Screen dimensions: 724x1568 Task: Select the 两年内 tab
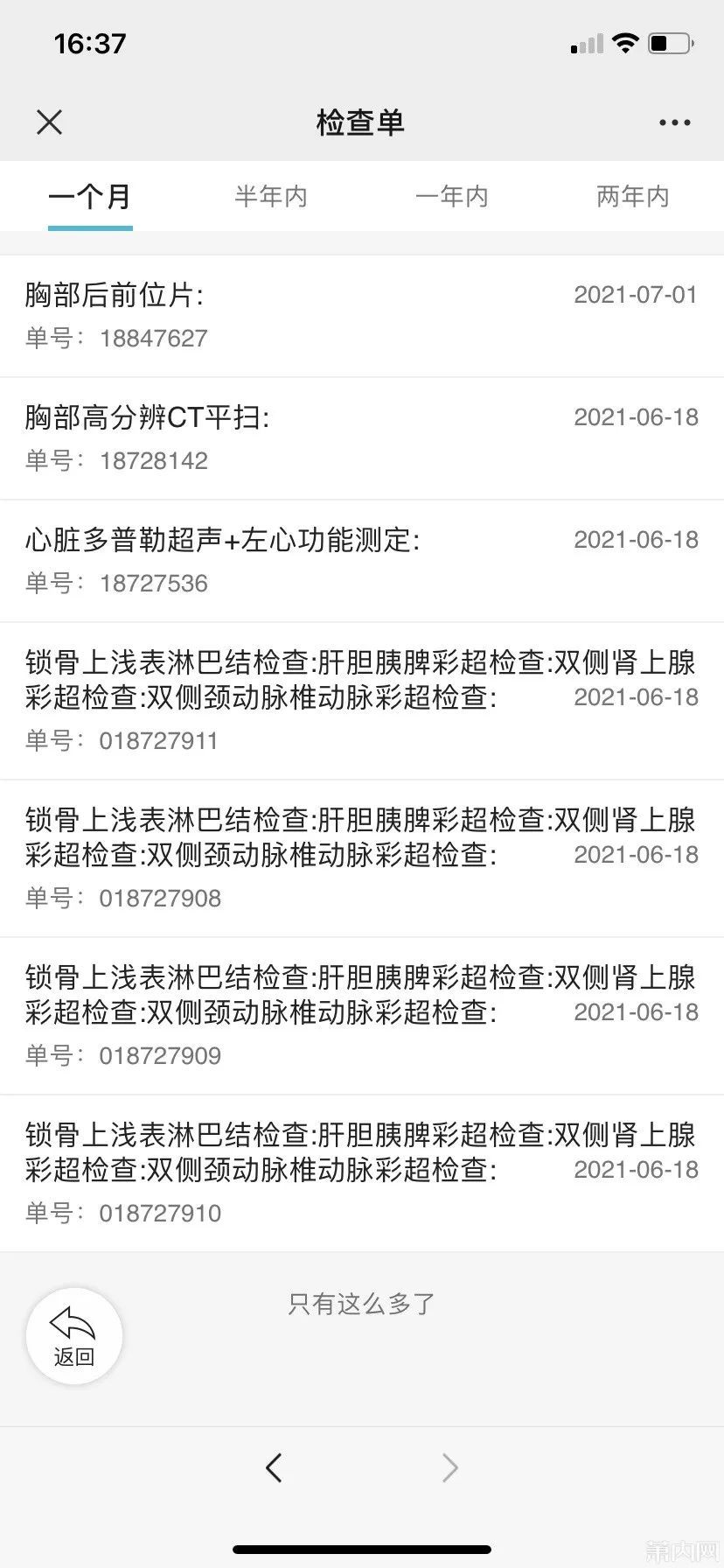[632, 197]
